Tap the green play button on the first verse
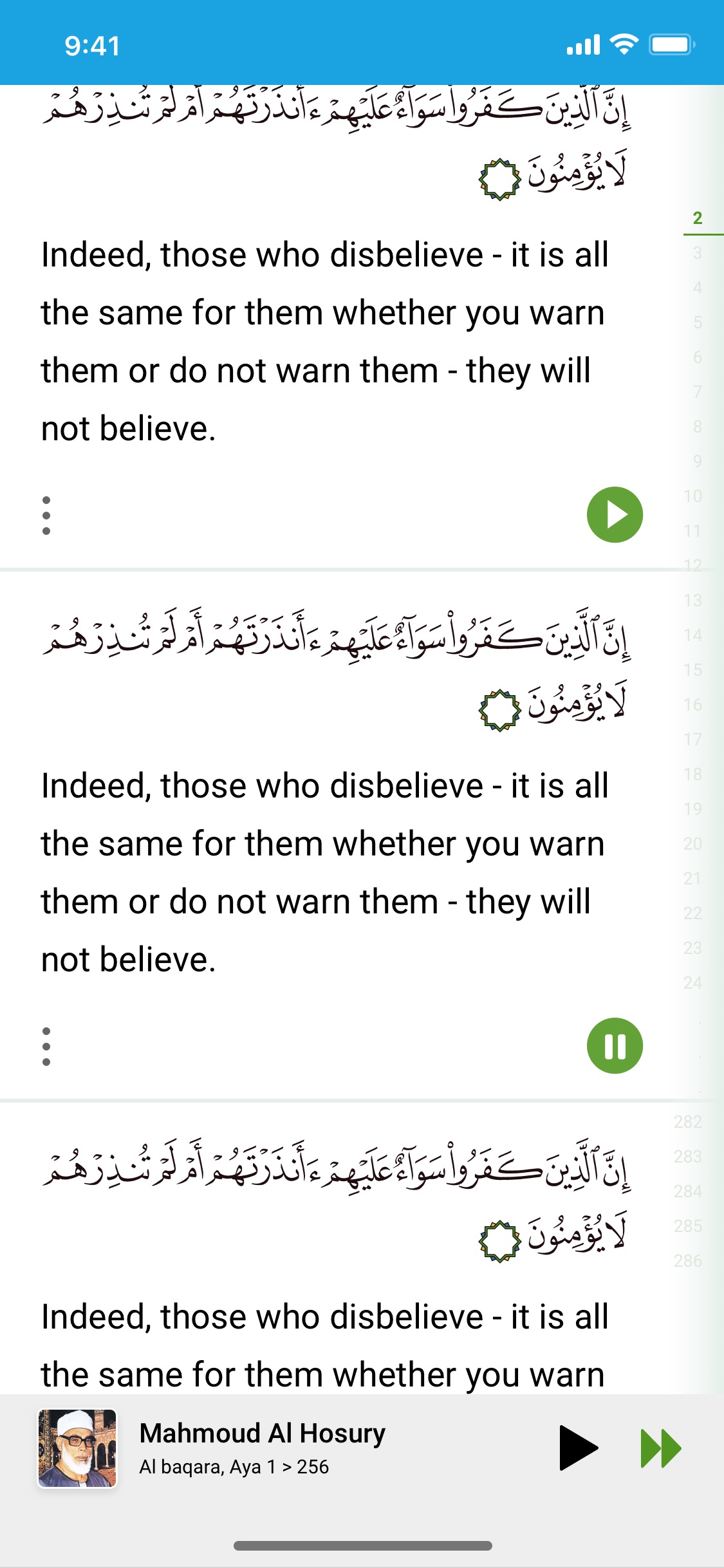Screen dimensions: 724x1568 pyautogui.click(x=615, y=514)
